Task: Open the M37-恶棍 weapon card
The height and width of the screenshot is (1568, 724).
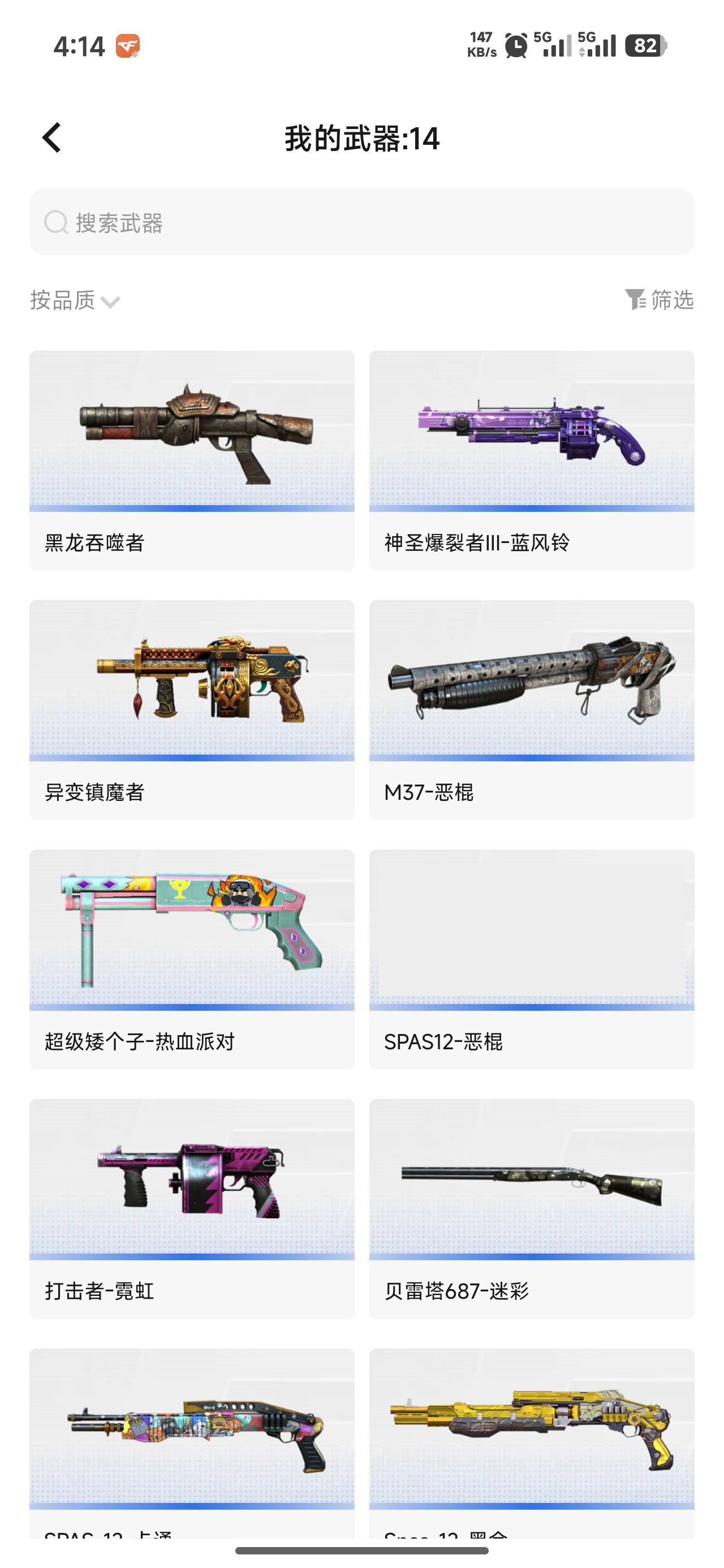Action: click(x=531, y=709)
